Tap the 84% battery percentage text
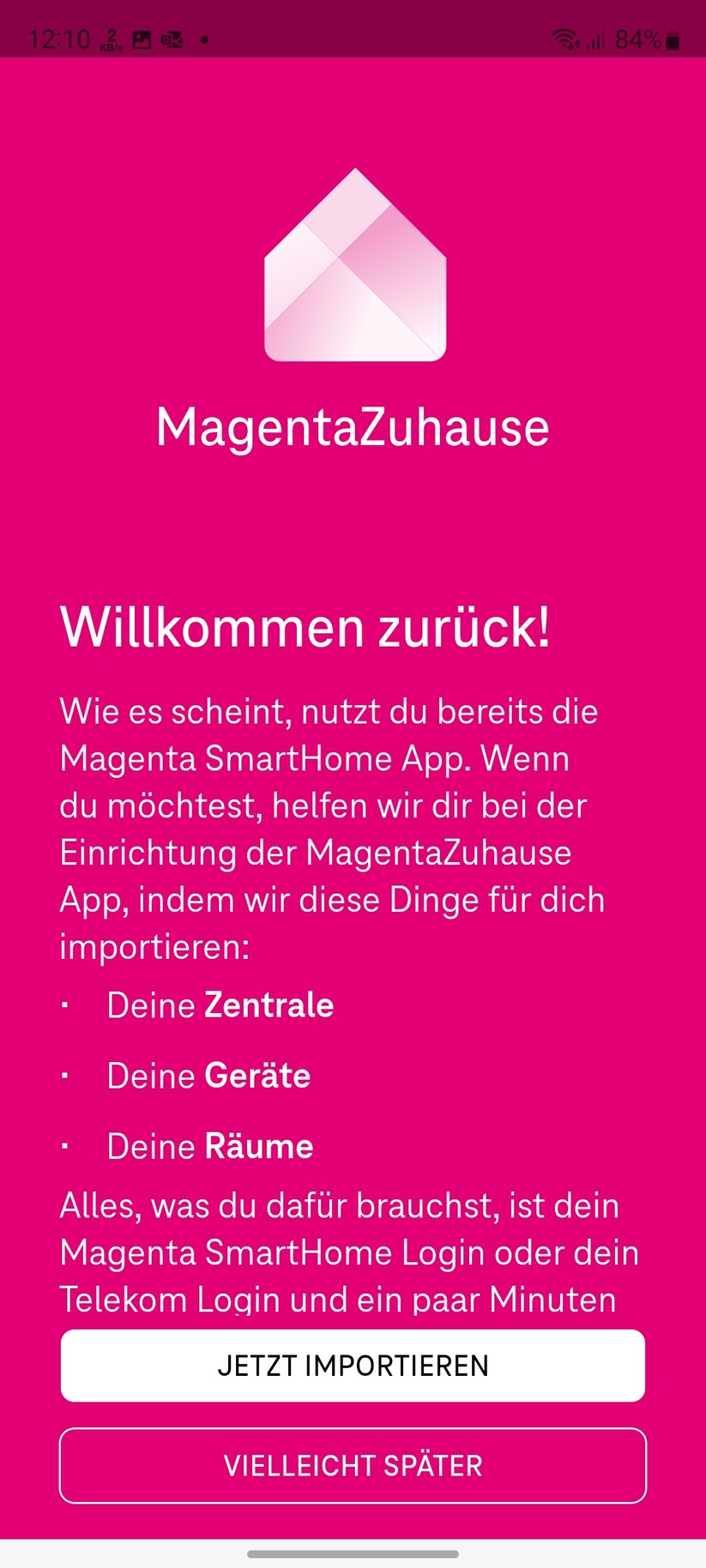 point(639,39)
